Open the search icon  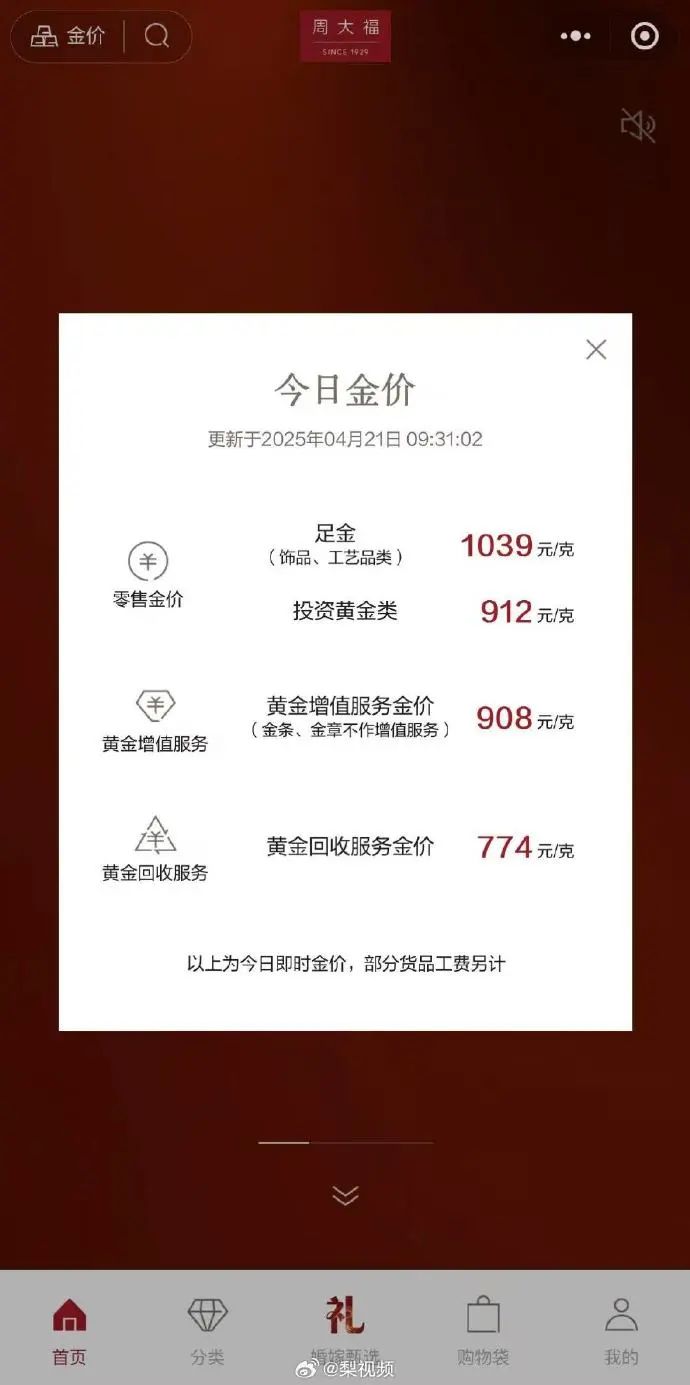point(157,37)
